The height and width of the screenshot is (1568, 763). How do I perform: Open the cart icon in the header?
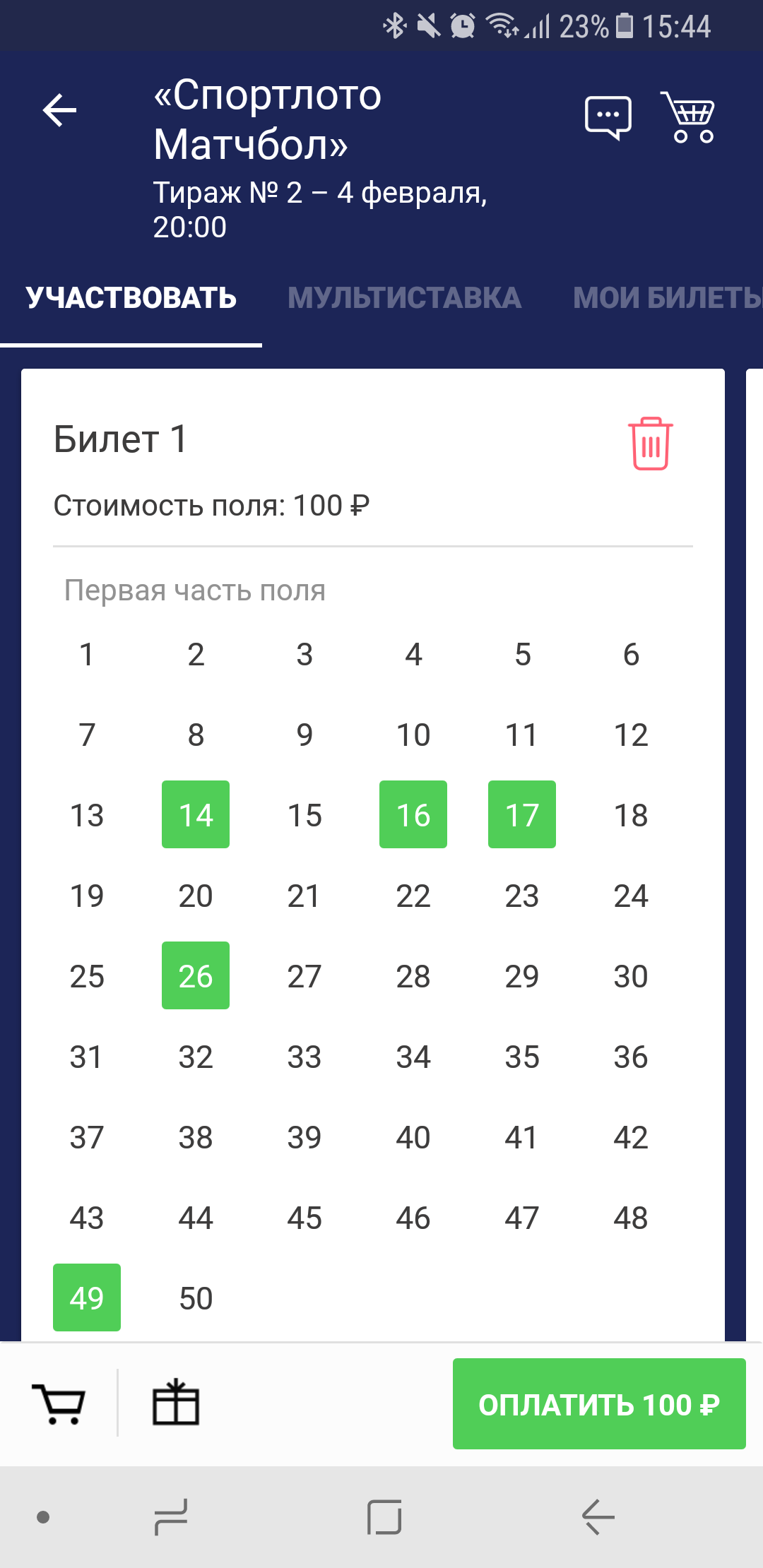click(x=689, y=117)
